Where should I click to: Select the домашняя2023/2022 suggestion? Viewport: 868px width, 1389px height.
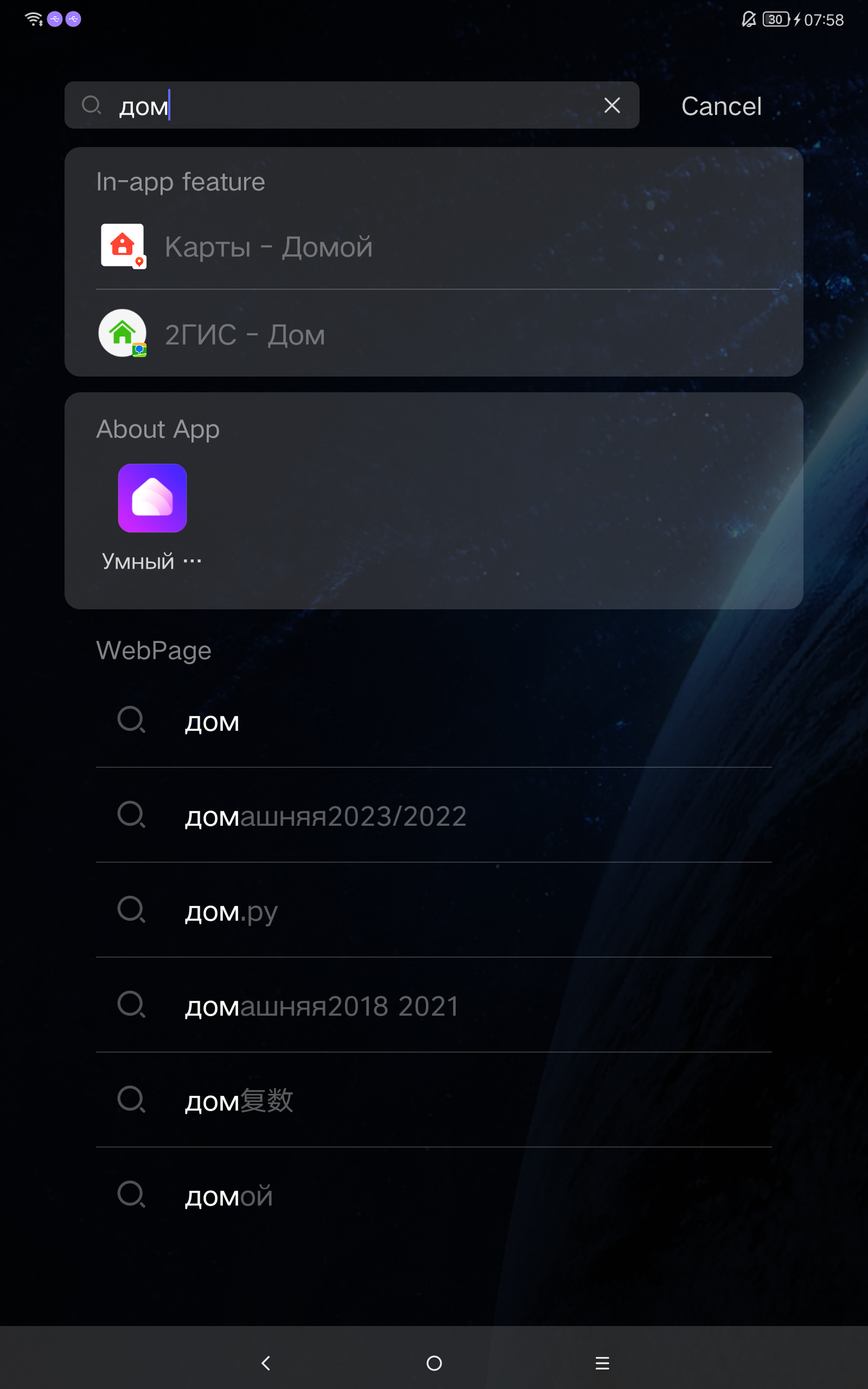point(434,815)
